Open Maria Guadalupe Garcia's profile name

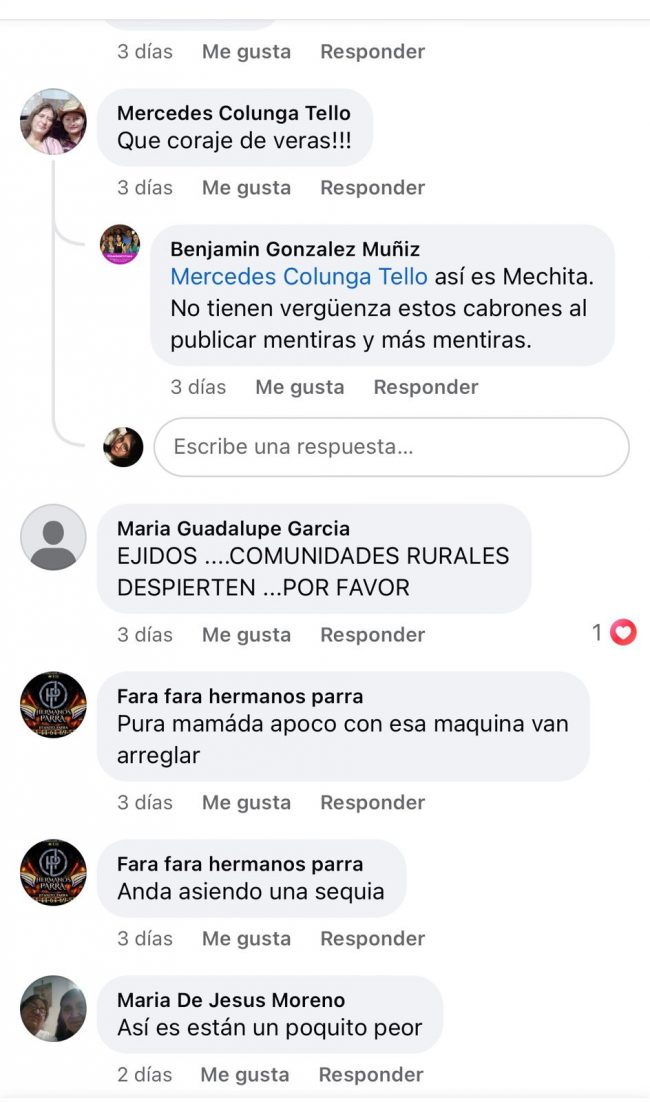(x=233, y=528)
